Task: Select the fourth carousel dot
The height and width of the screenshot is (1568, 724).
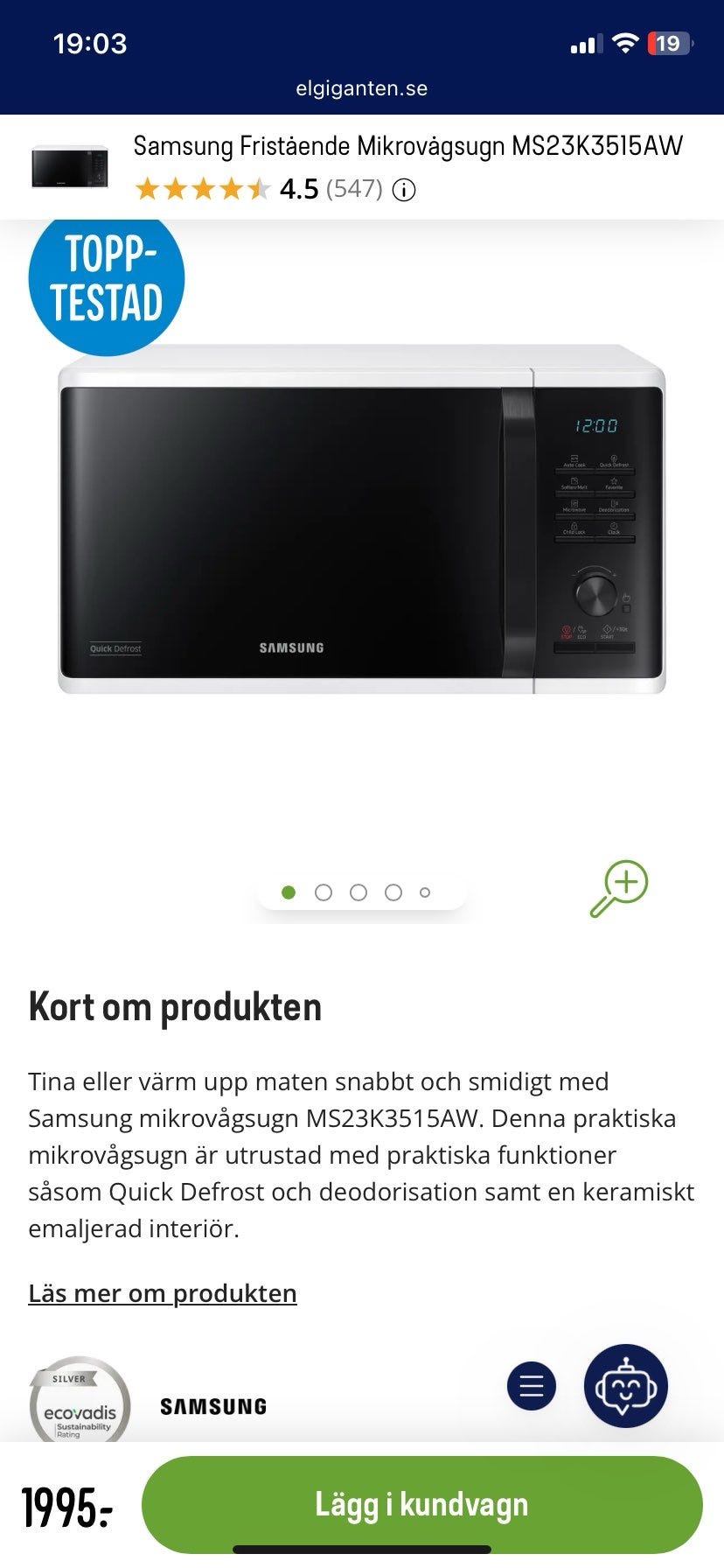Action: click(x=393, y=892)
